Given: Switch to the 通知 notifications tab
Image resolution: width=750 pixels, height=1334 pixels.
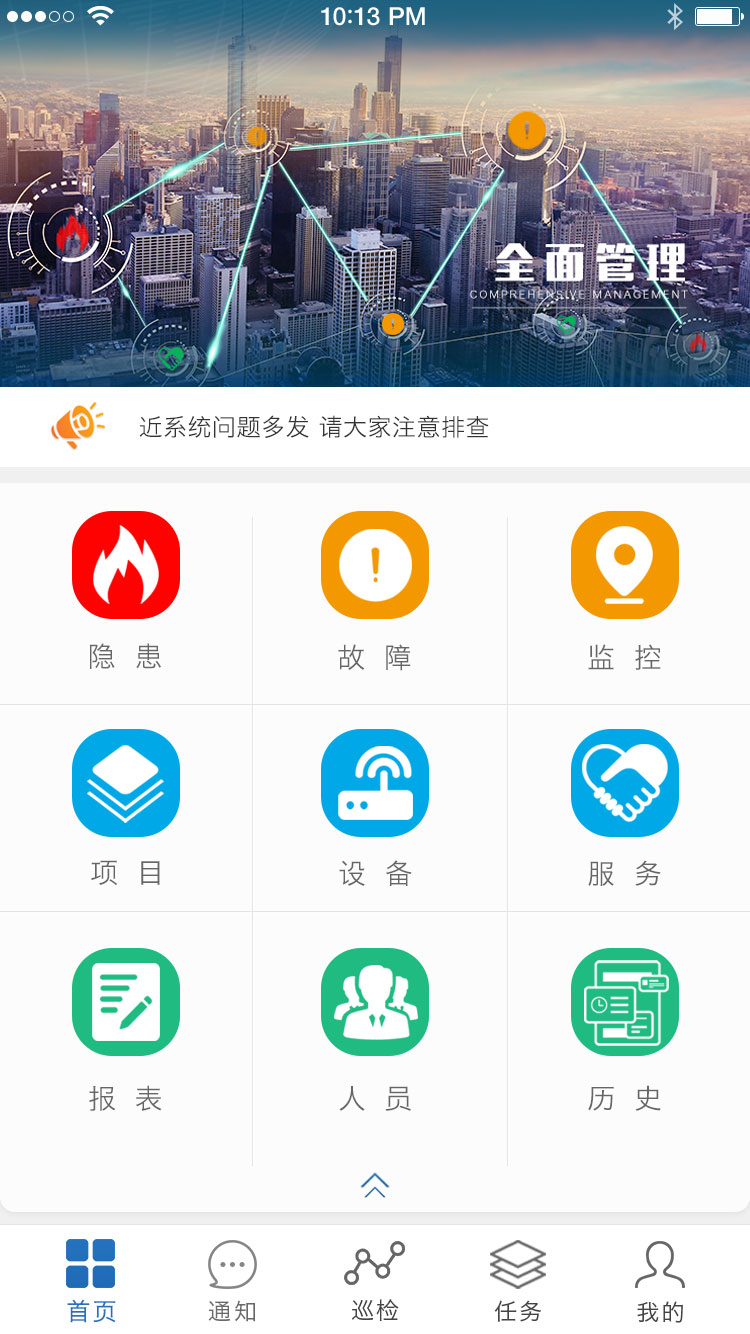Looking at the screenshot, I should click(232, 1283).
